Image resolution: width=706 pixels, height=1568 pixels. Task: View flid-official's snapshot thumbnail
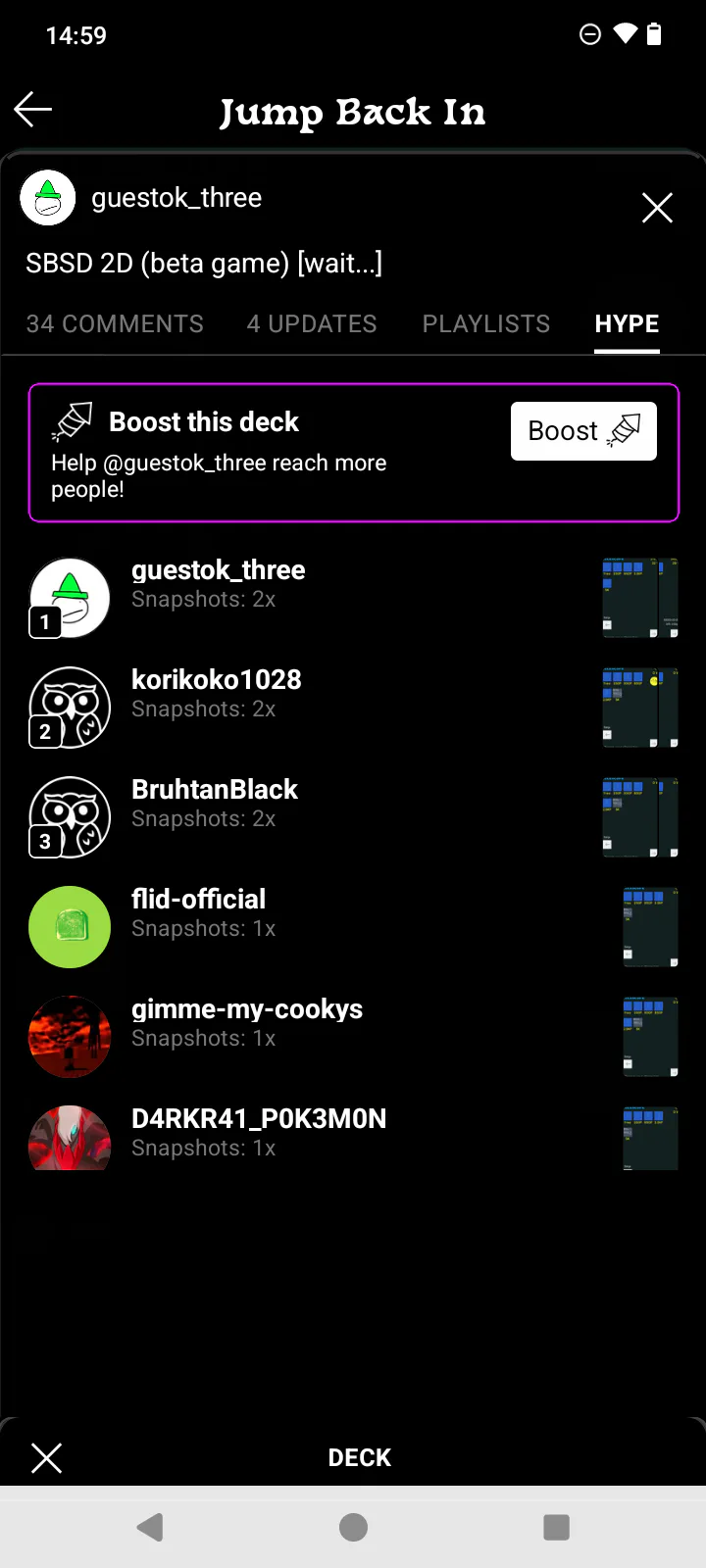click(651, 927)
